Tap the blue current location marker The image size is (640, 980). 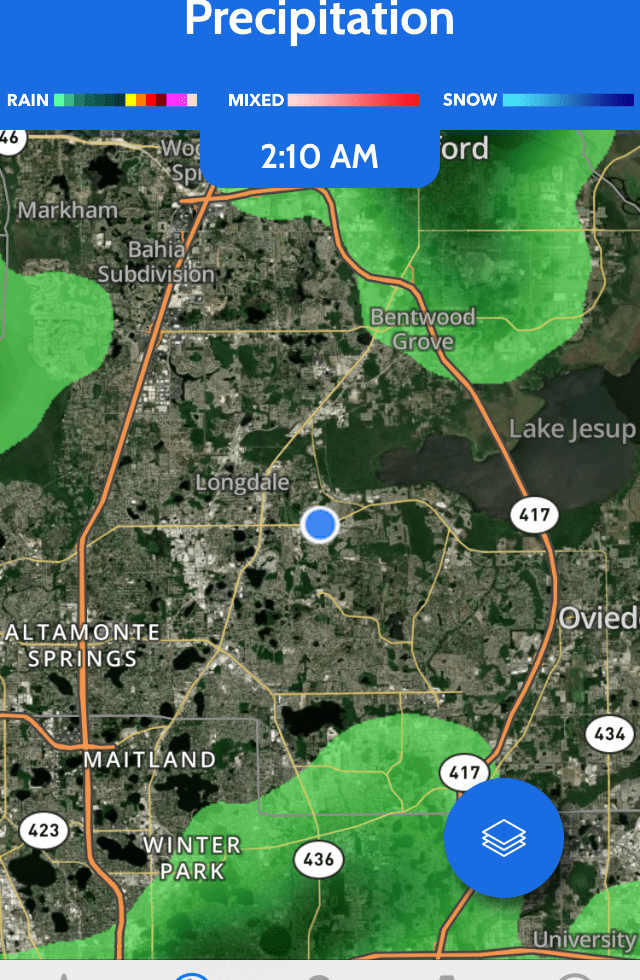320,523
